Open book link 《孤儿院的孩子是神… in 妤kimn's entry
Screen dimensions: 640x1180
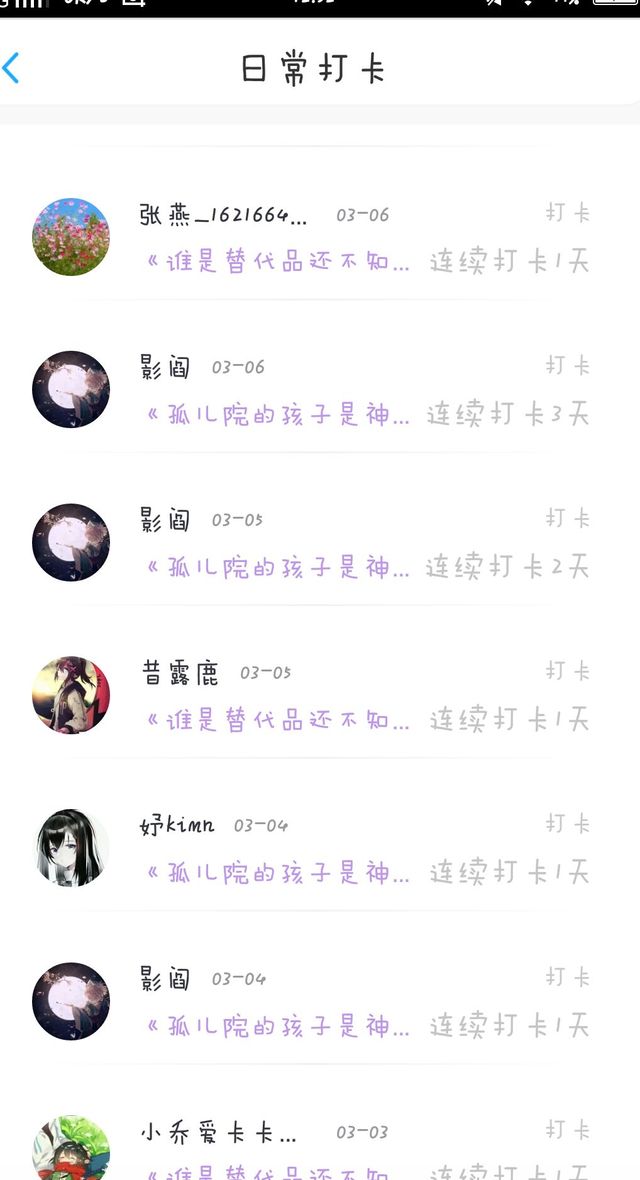[x=277, y=873]
